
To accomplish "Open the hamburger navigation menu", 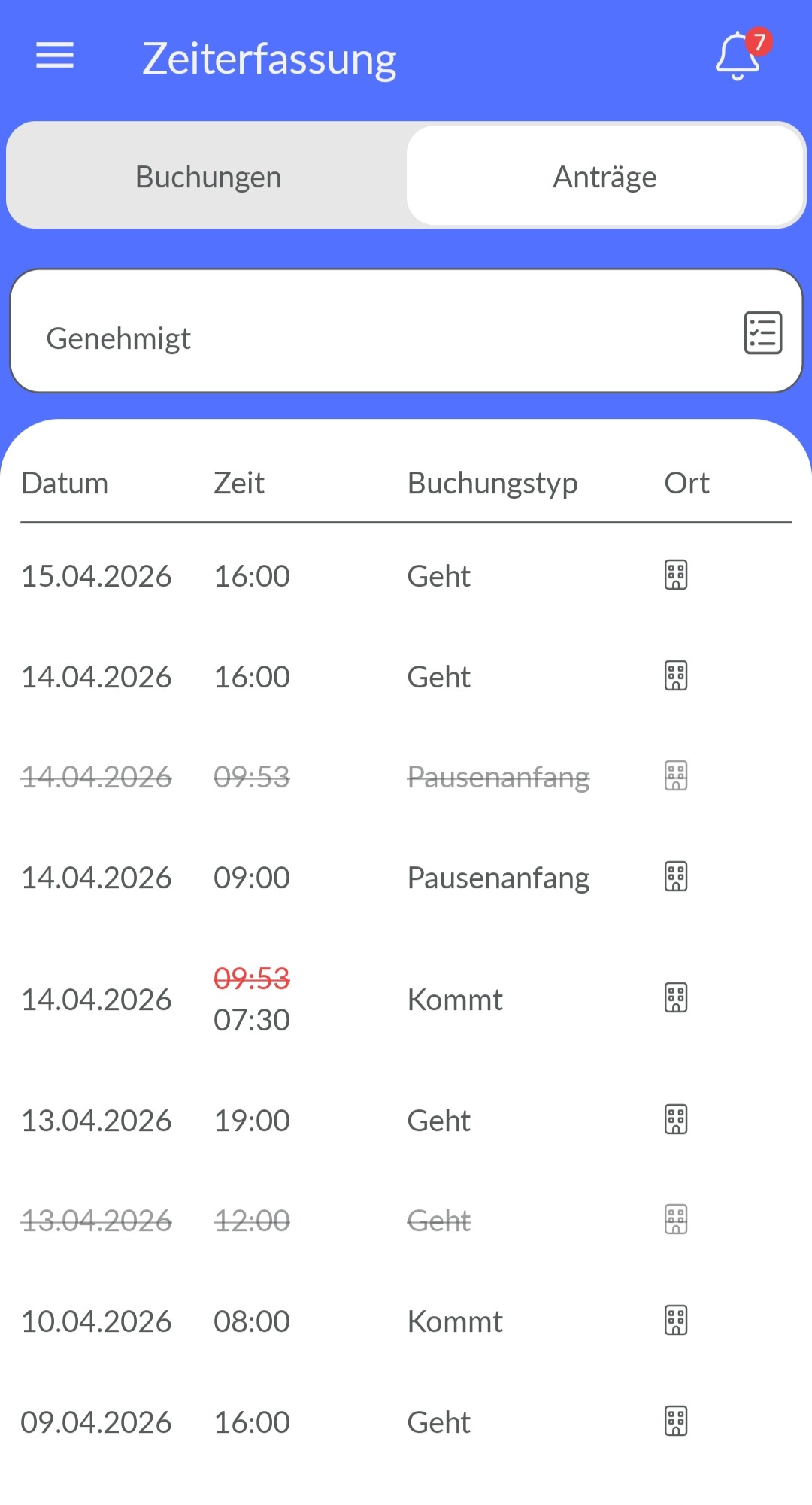I will point(55,56).
